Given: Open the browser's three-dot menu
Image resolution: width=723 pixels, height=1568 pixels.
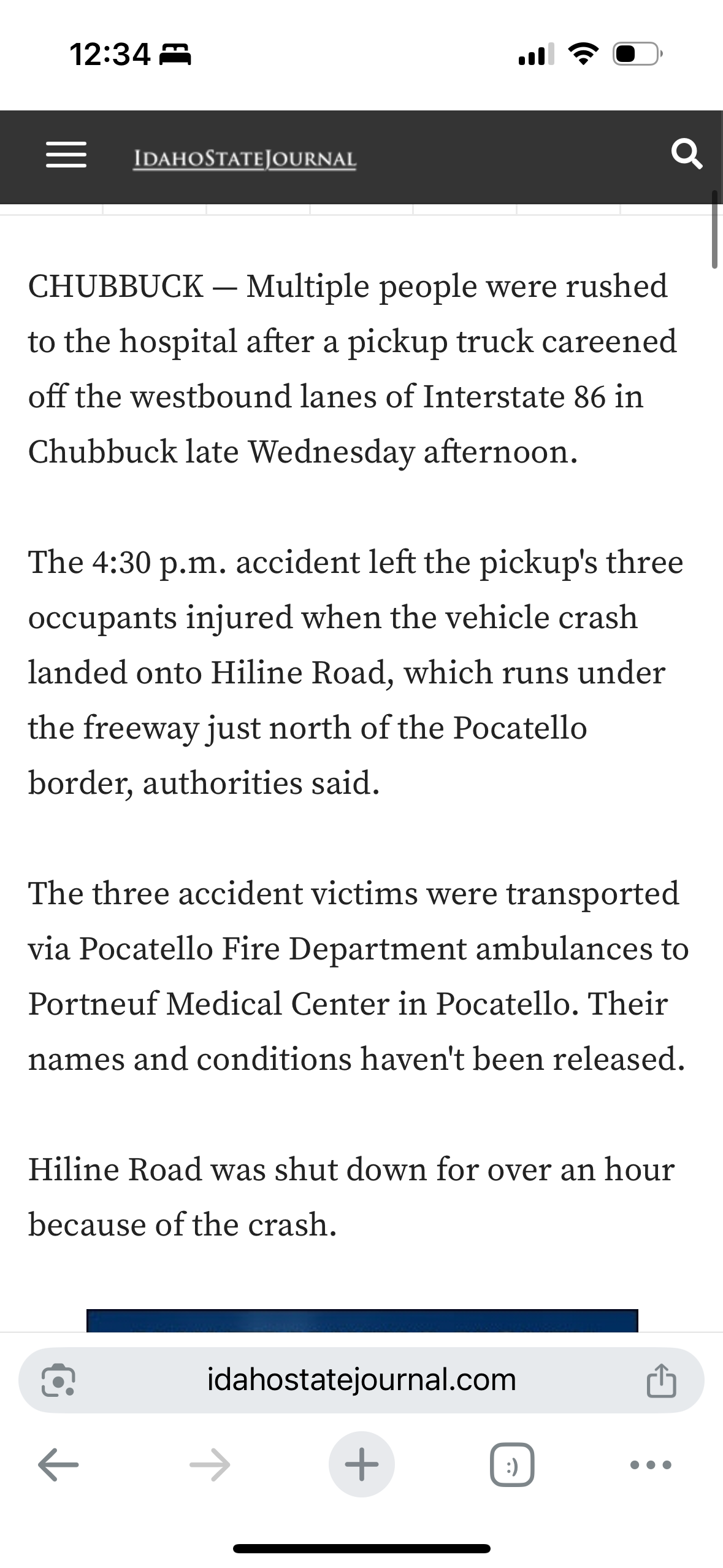Looking at the screenshot, I should click(651, 1464).
